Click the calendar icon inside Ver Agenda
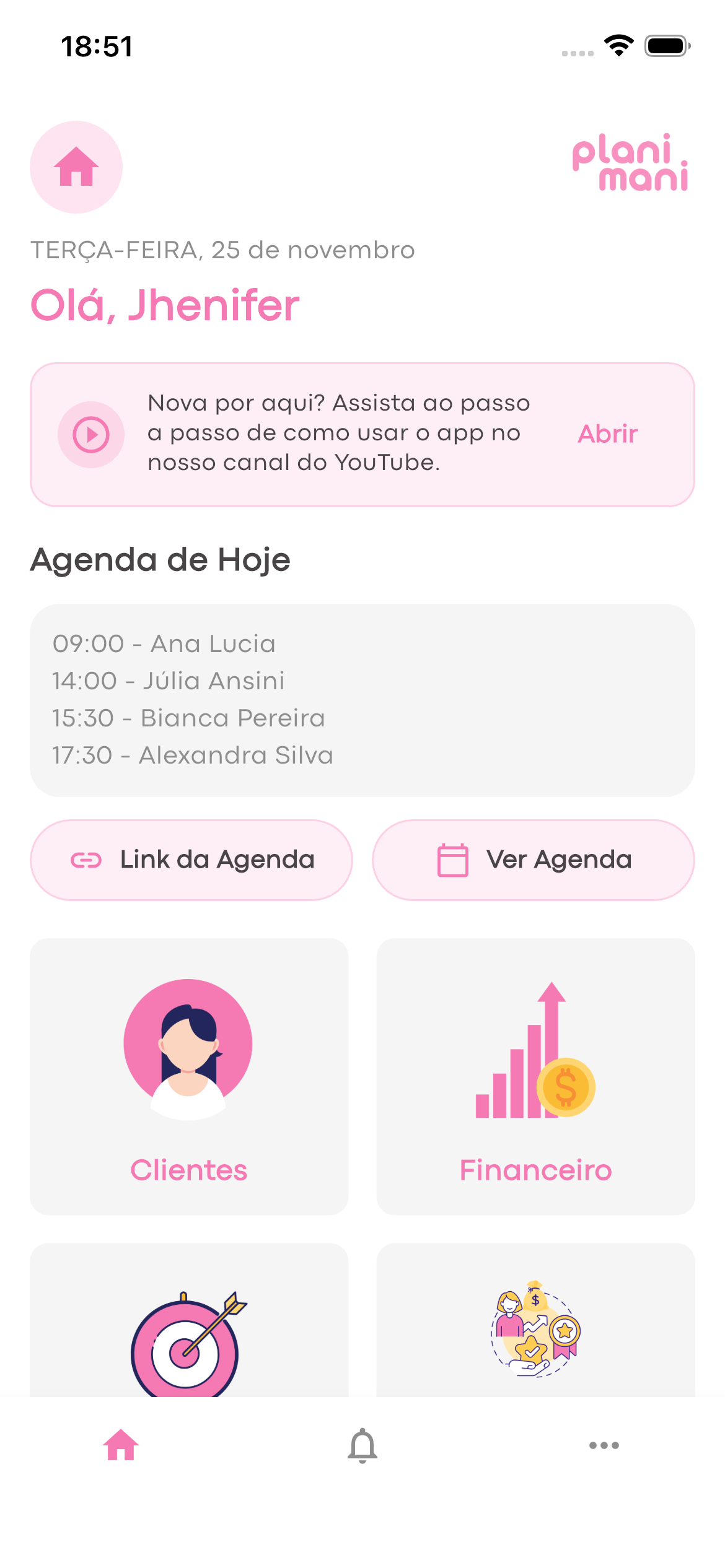This screenshot has width=725, height=1568. point(450,859)
